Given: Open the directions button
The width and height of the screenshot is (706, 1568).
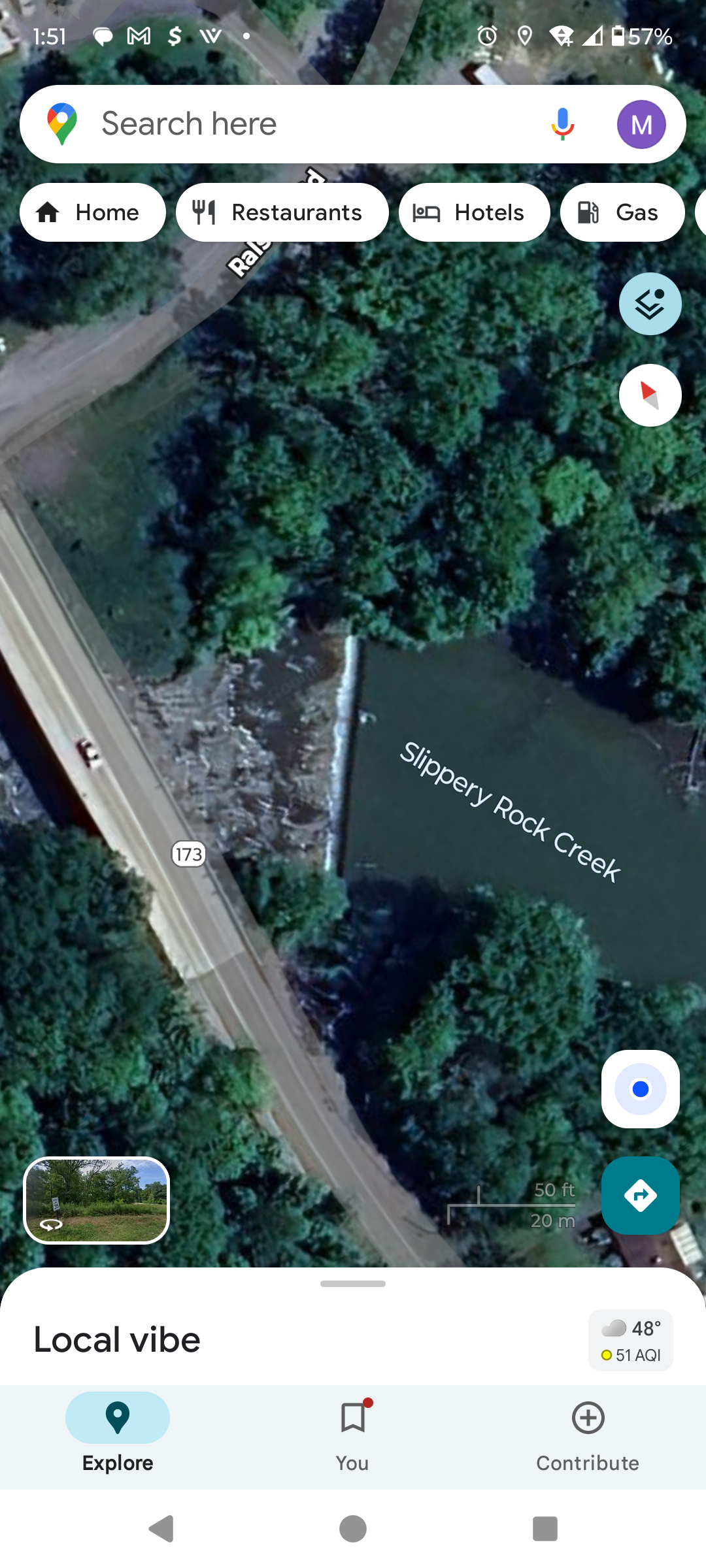Looking at the screenshot, I should [x=640, y=1196].
